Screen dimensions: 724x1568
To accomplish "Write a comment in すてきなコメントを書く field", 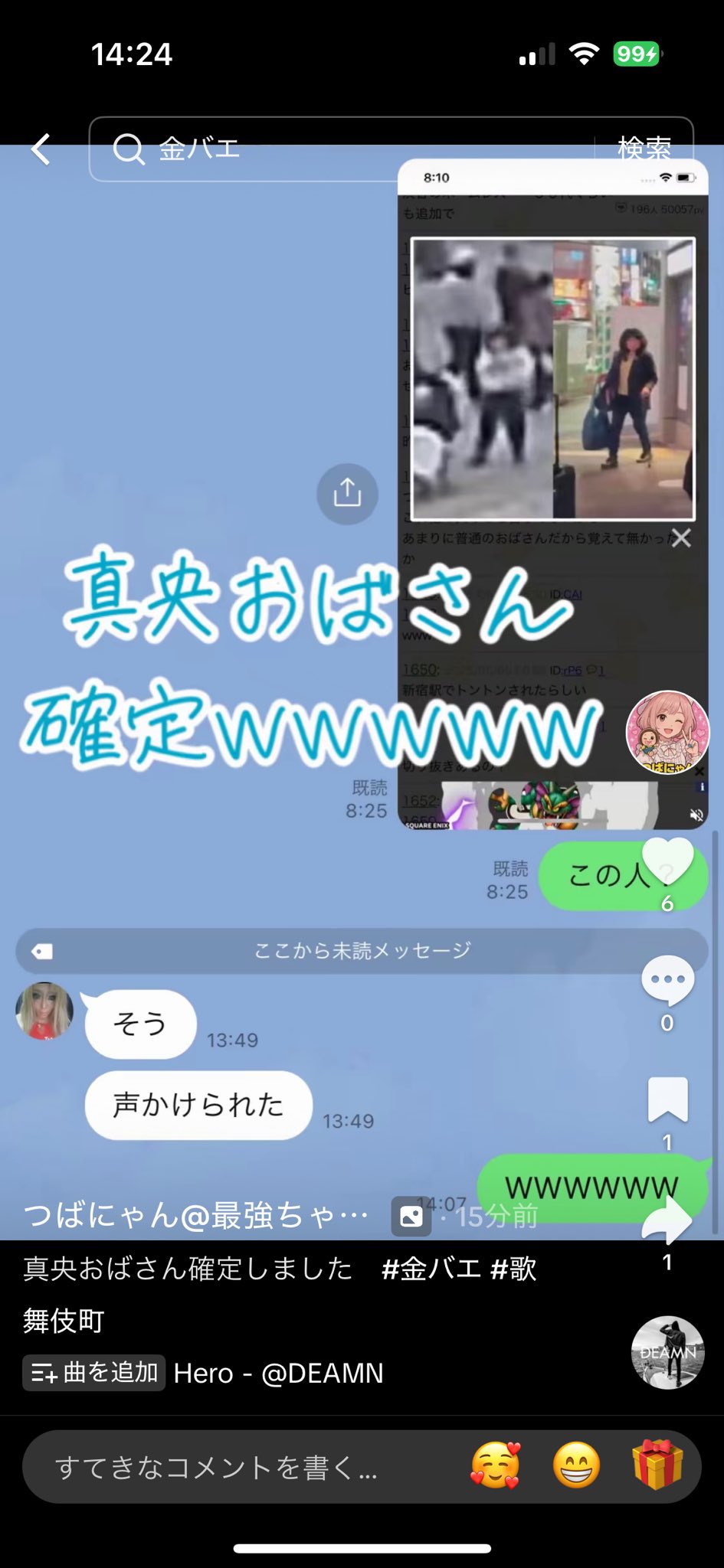I will point(216,1467).
